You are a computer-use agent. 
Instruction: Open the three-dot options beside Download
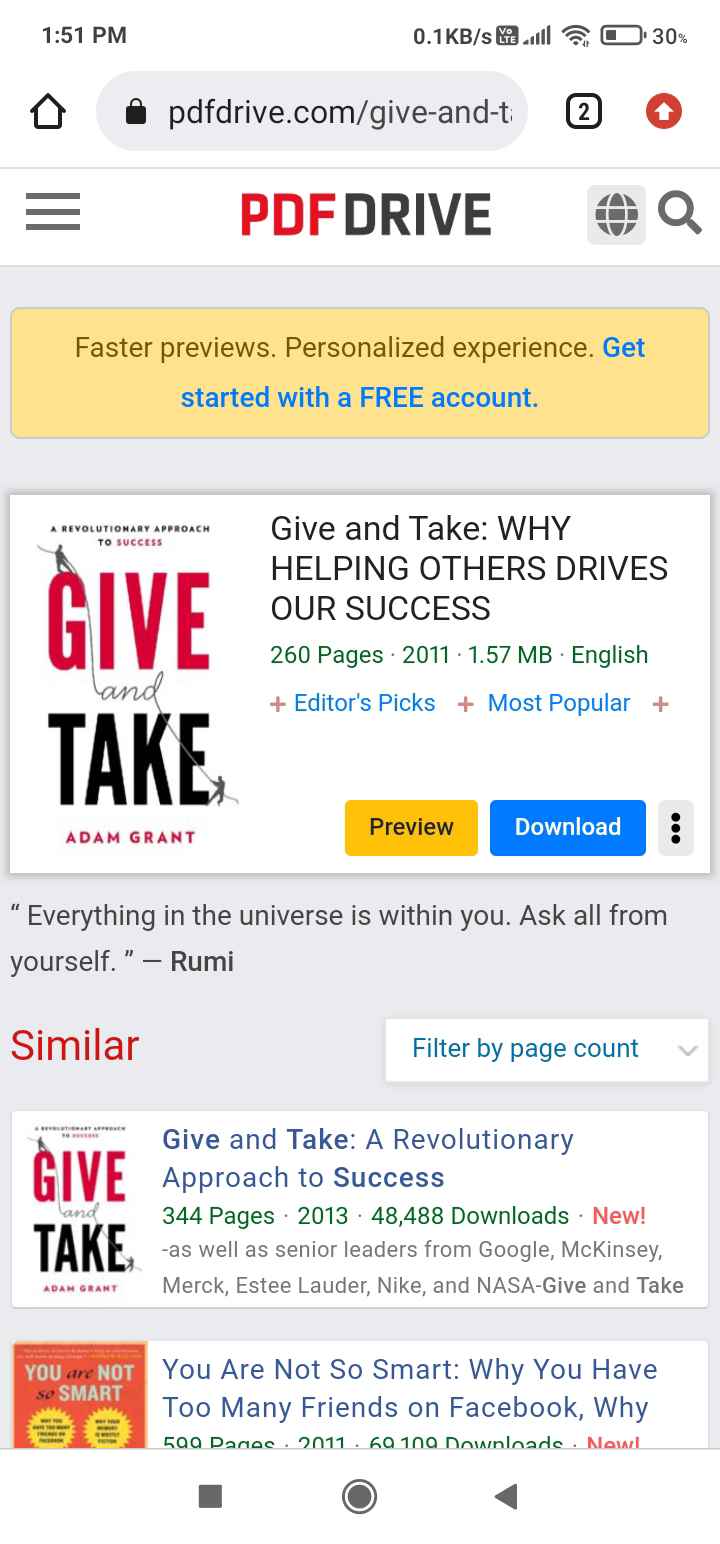(676, 827)
